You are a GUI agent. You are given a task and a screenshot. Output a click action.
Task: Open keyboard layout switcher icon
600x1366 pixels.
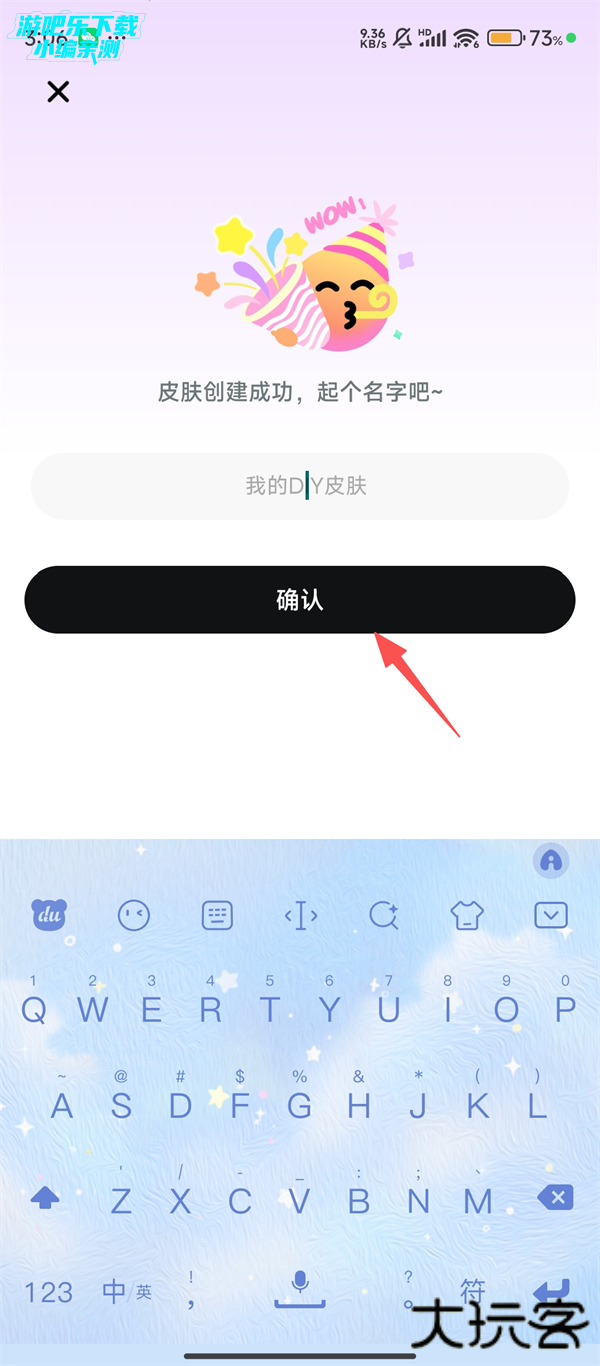point(217,914)
